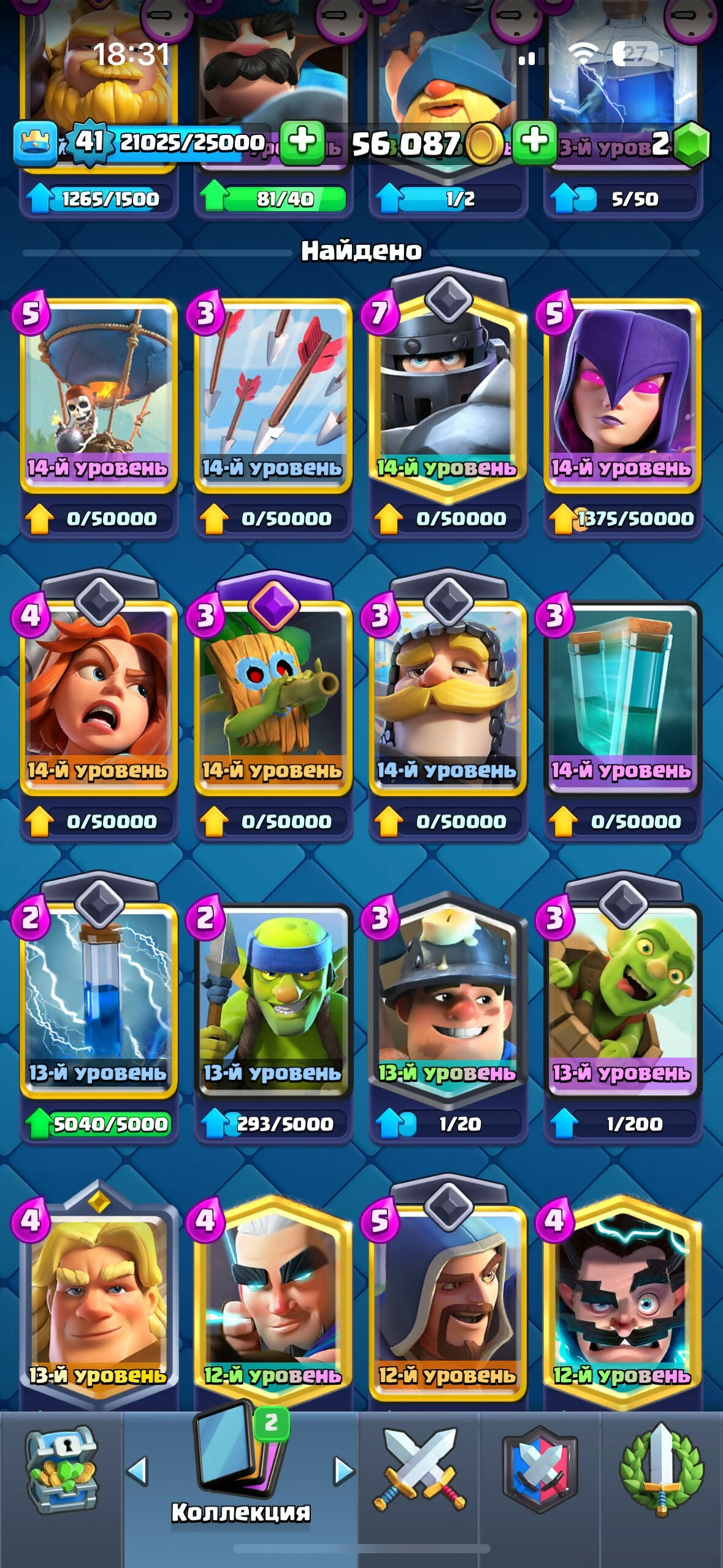Screen dimensions: 723x1568
Task: Tap the plus button beside the experience bar
Action: 302,142
